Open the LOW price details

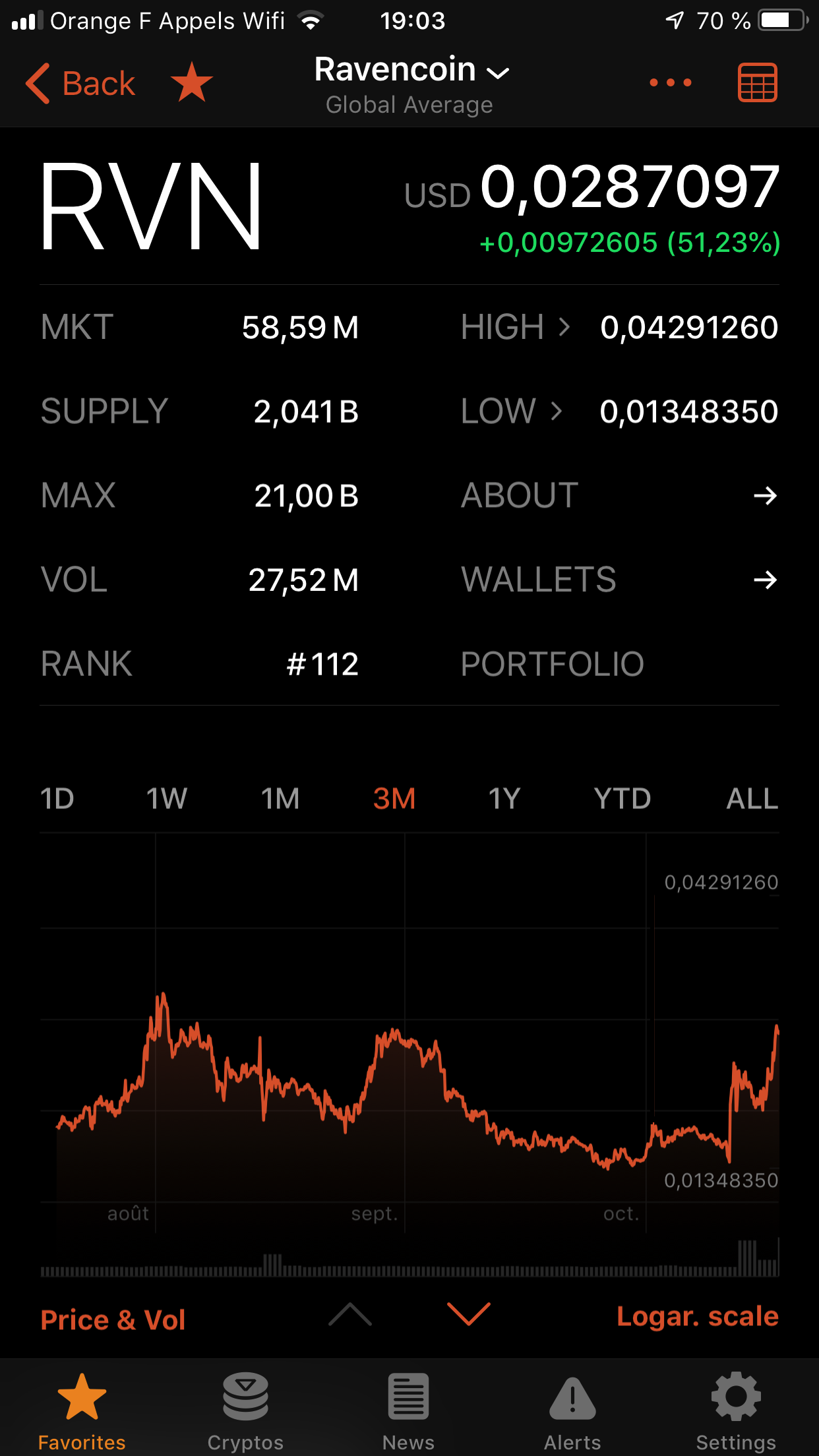619,411
